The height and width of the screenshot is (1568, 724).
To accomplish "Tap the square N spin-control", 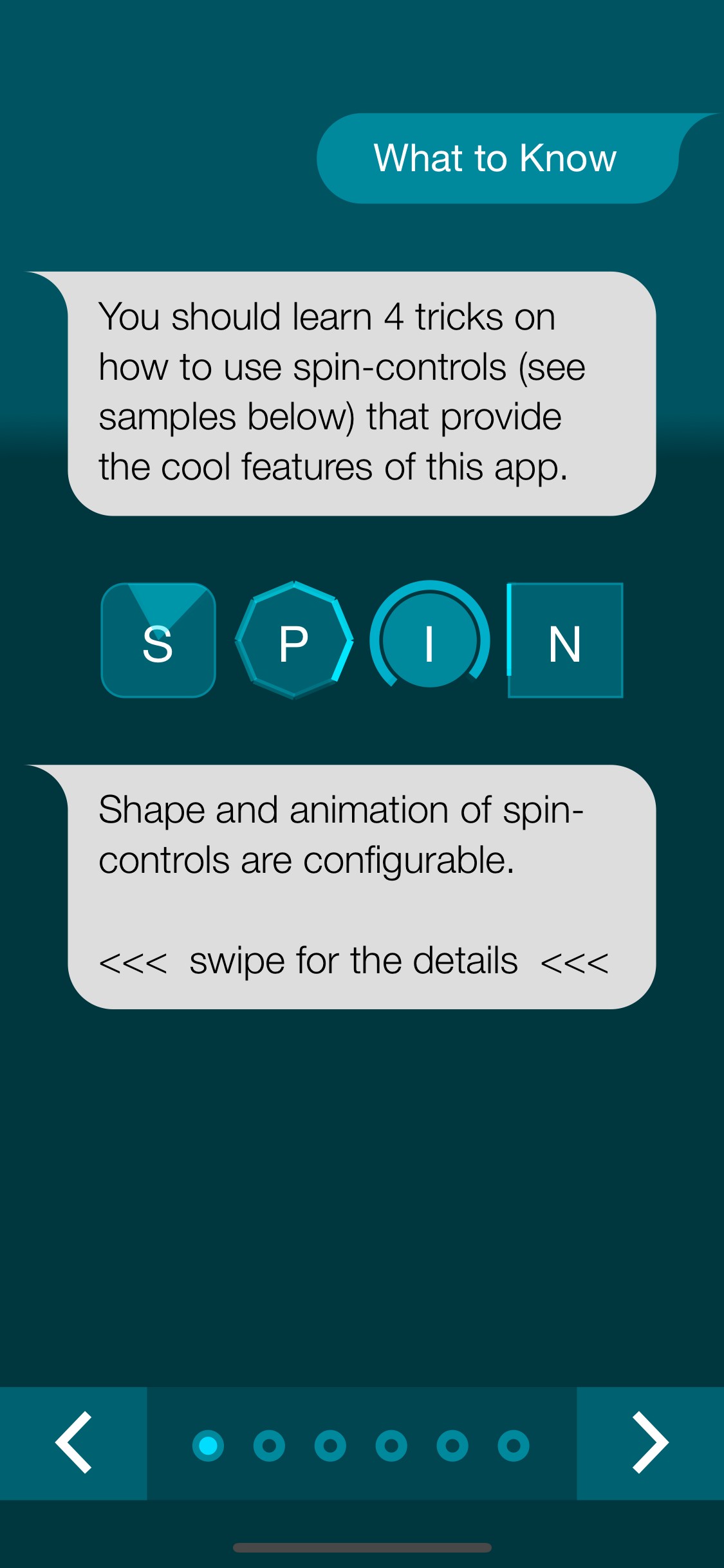I will coord(566,640).
